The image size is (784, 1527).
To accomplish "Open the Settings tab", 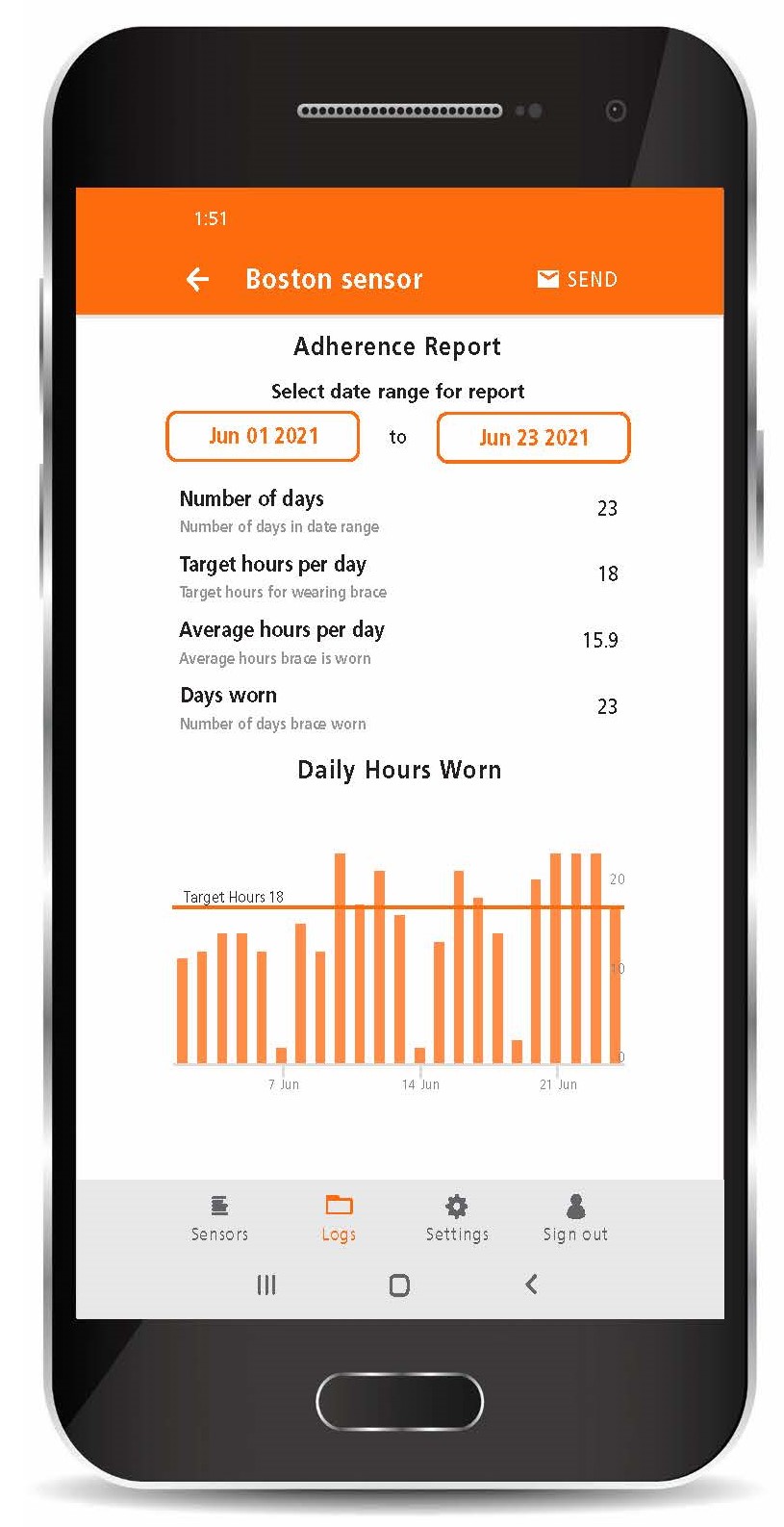I will (457, 1219).
